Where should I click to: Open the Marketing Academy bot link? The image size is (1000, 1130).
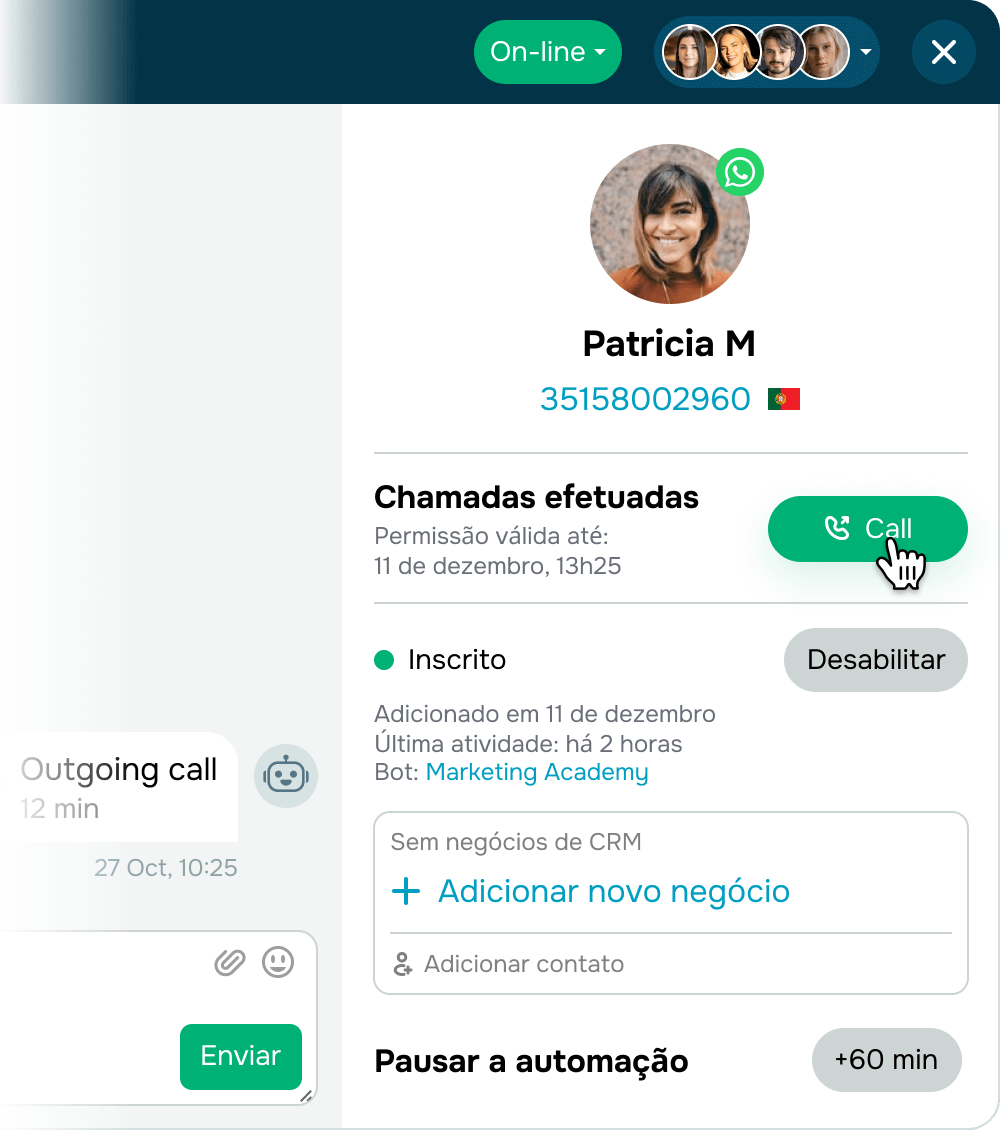click(537, 772)
